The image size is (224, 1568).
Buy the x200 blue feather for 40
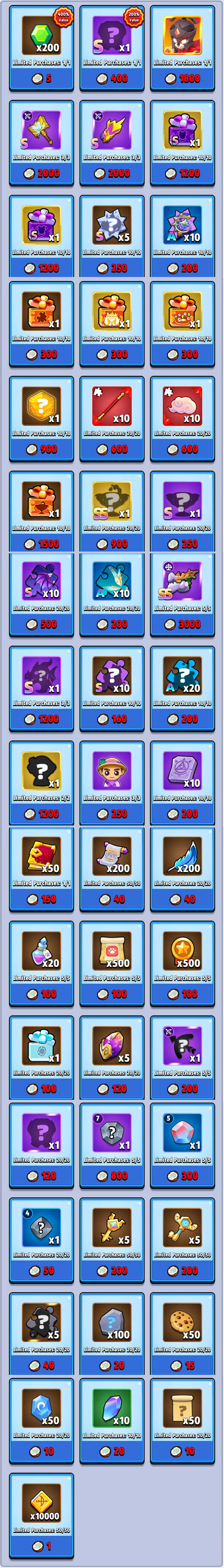(182, 869)
